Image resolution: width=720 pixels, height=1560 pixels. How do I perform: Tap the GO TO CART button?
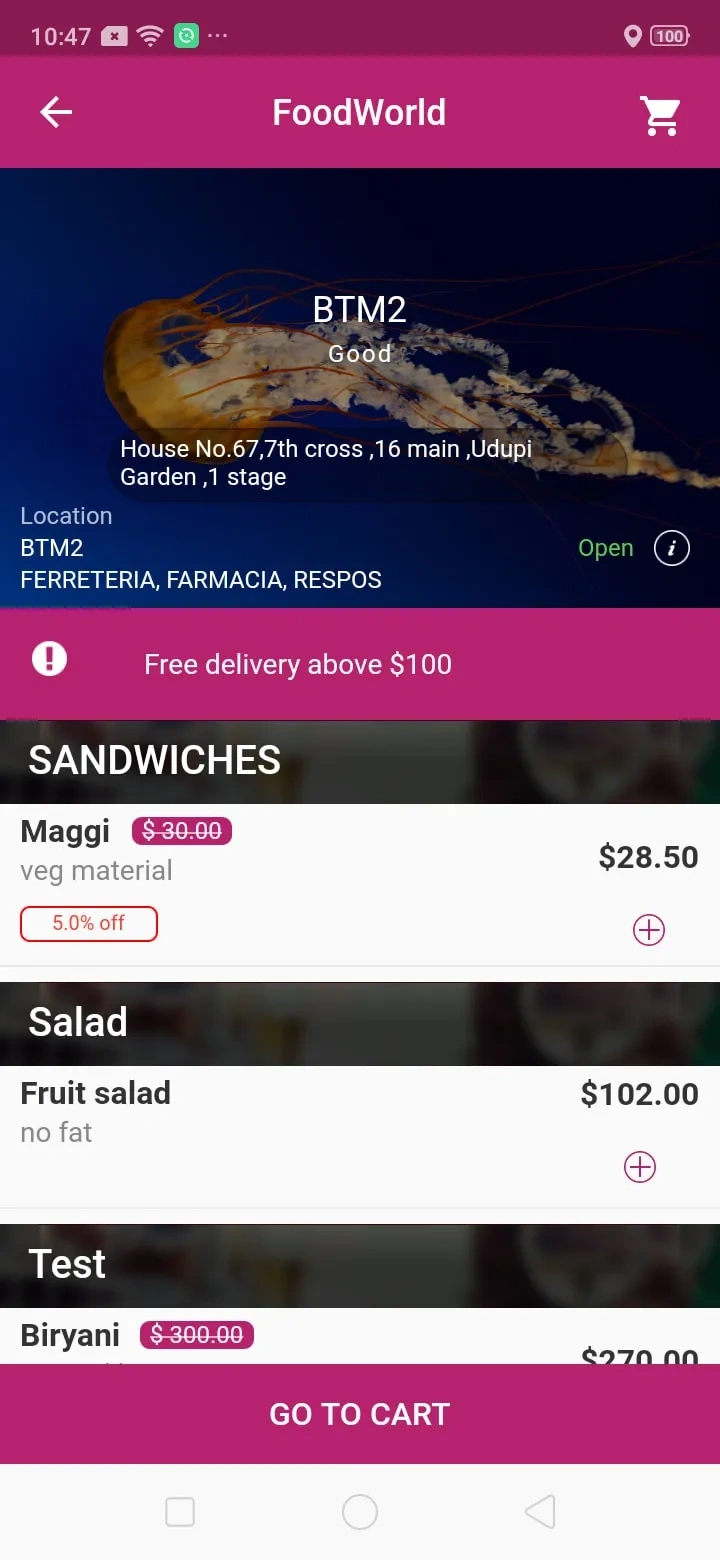(x=360, y=1414)
